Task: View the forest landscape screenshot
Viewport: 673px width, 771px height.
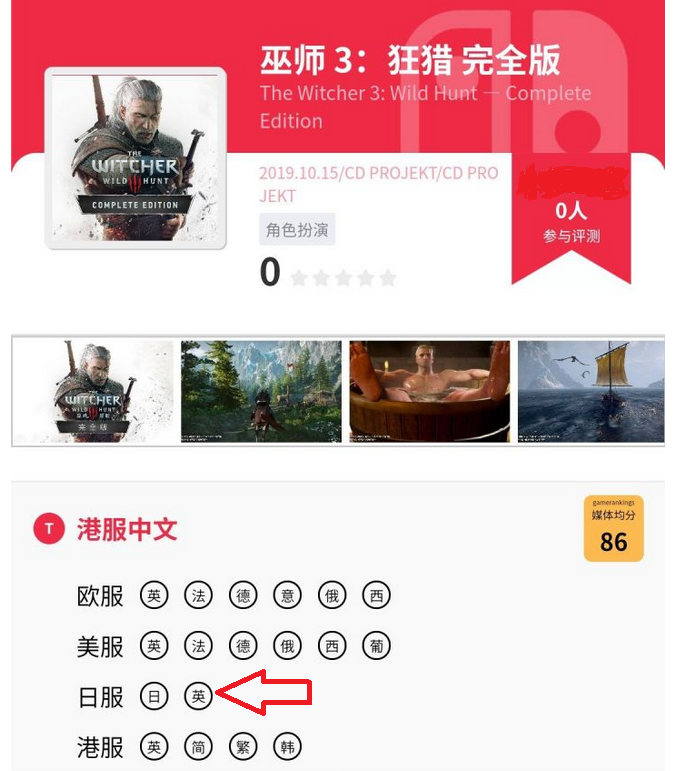Action: pos(260,391)
